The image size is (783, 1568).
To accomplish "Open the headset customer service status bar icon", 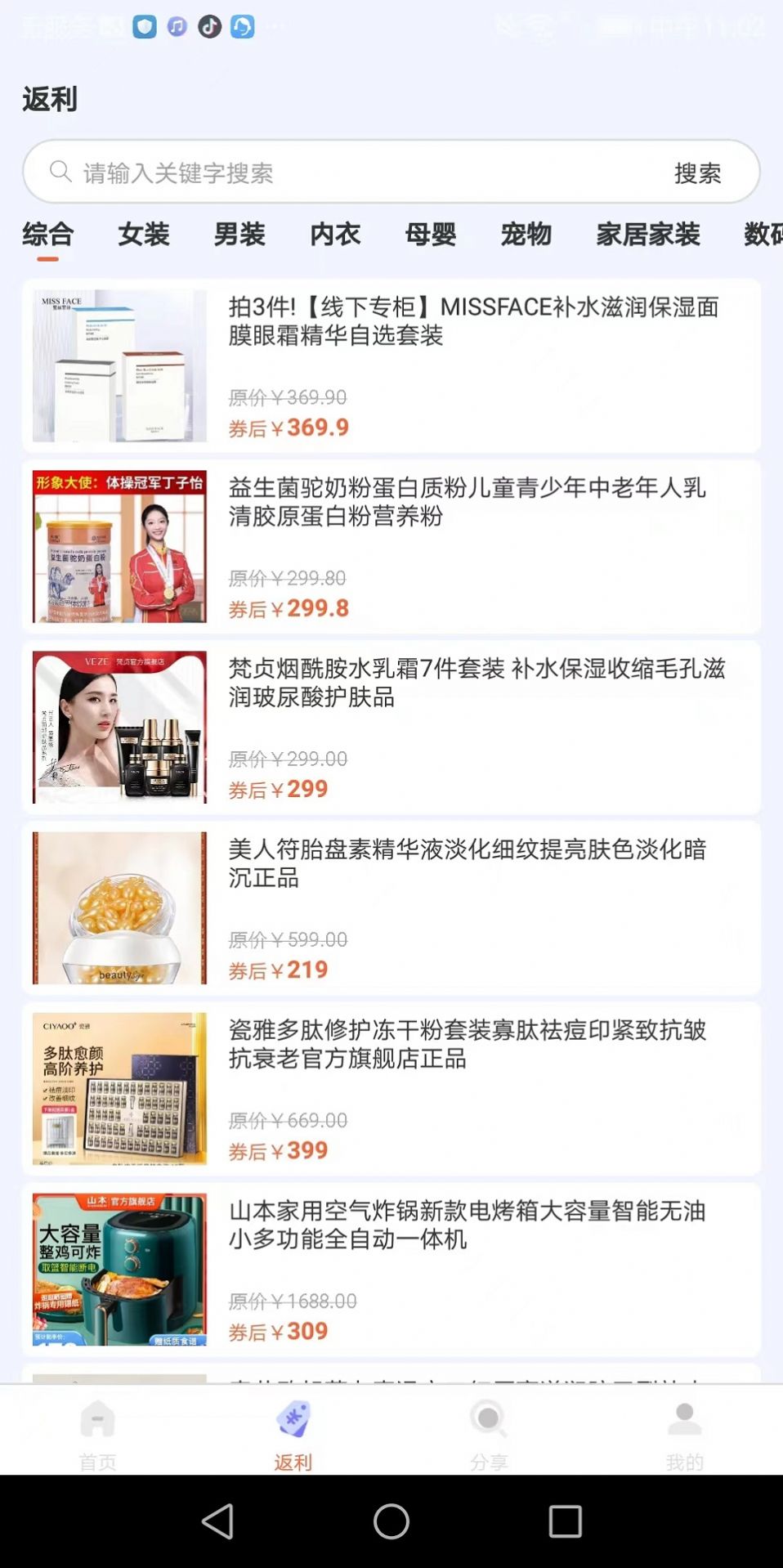I will click(240, 27).
